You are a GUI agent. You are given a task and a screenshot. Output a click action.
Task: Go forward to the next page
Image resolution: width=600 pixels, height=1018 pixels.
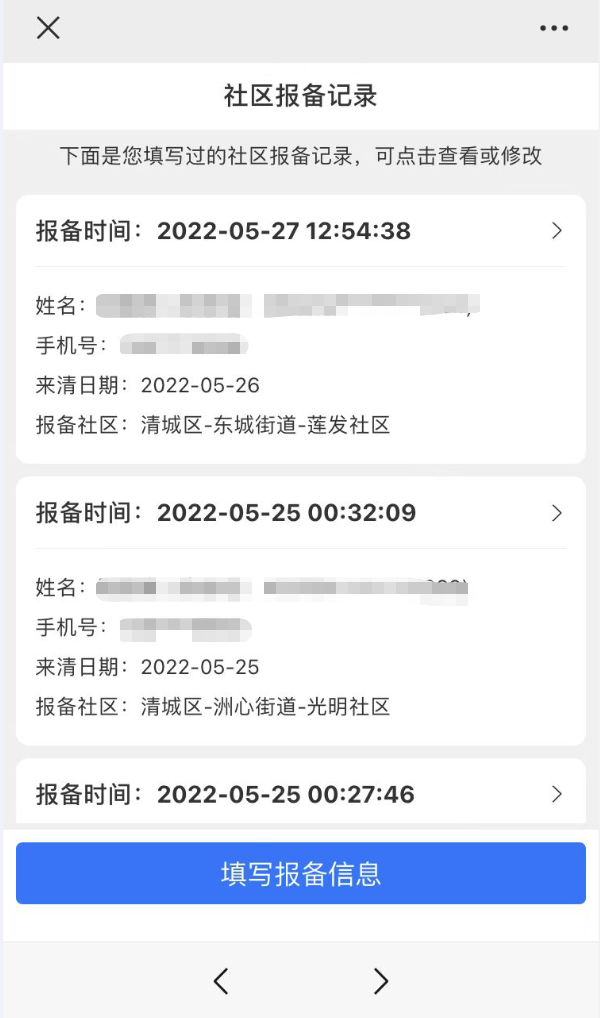click(x=380, y=981)
